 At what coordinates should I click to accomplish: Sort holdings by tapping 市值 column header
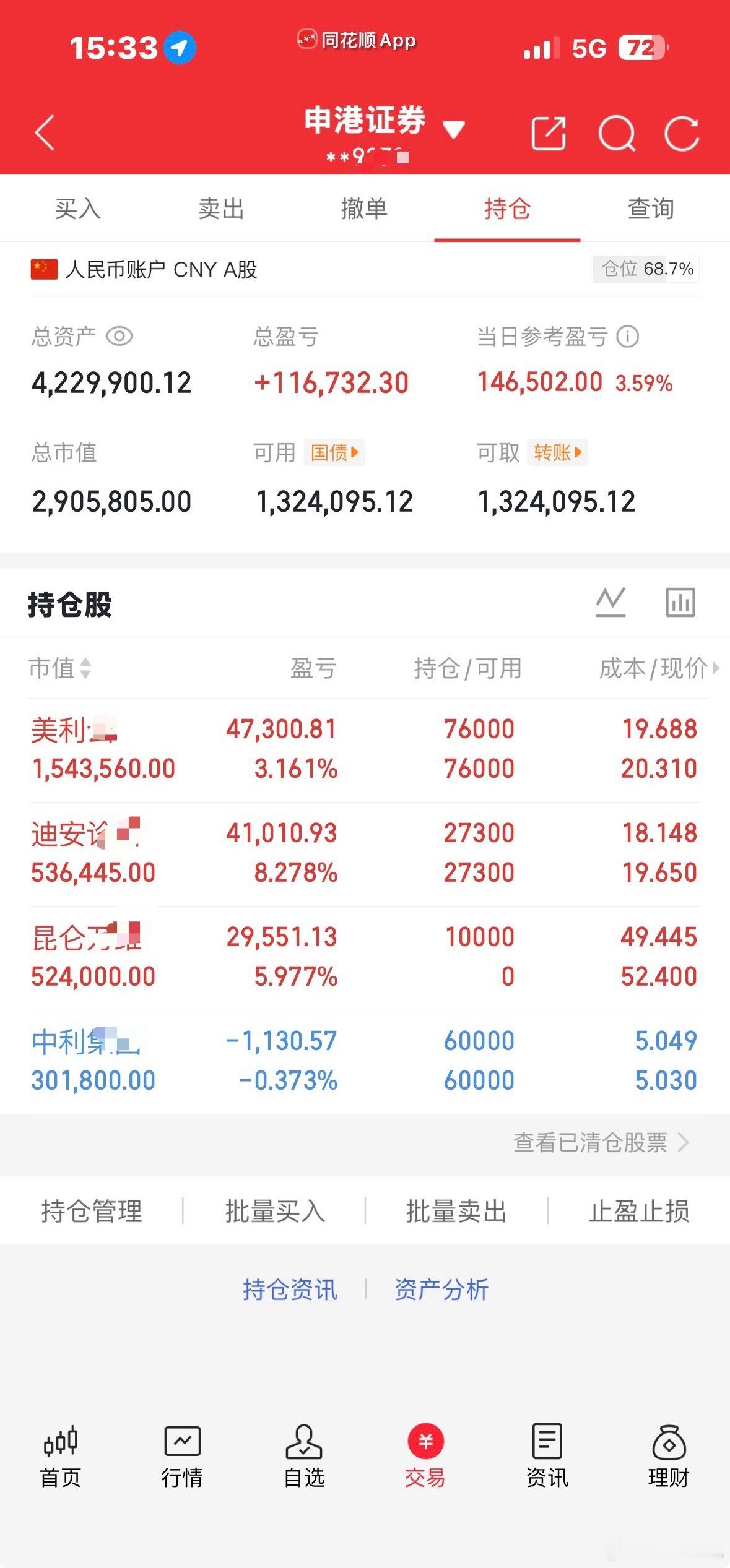(x=58, y=668)
